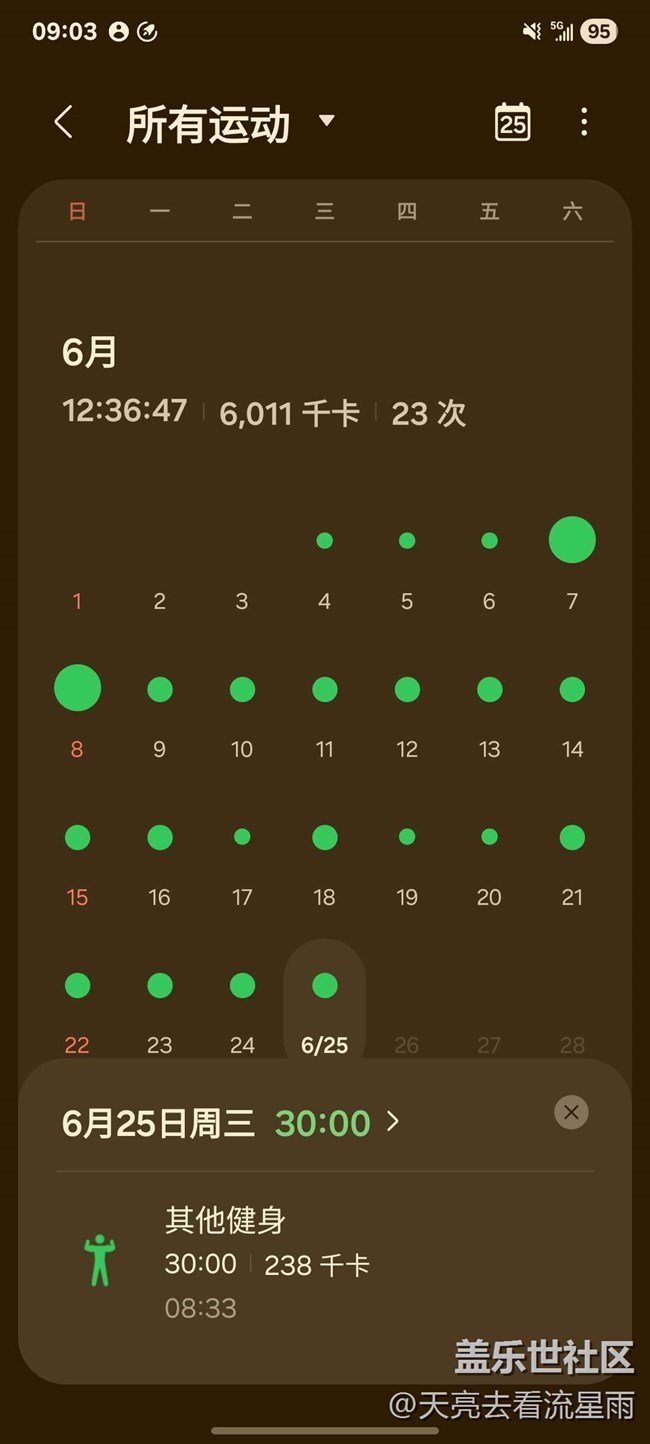Open the 其他健身 workout record
Image resolution: width=650 pixels, height=1444 pixels.
click(x=325, y=1262)
